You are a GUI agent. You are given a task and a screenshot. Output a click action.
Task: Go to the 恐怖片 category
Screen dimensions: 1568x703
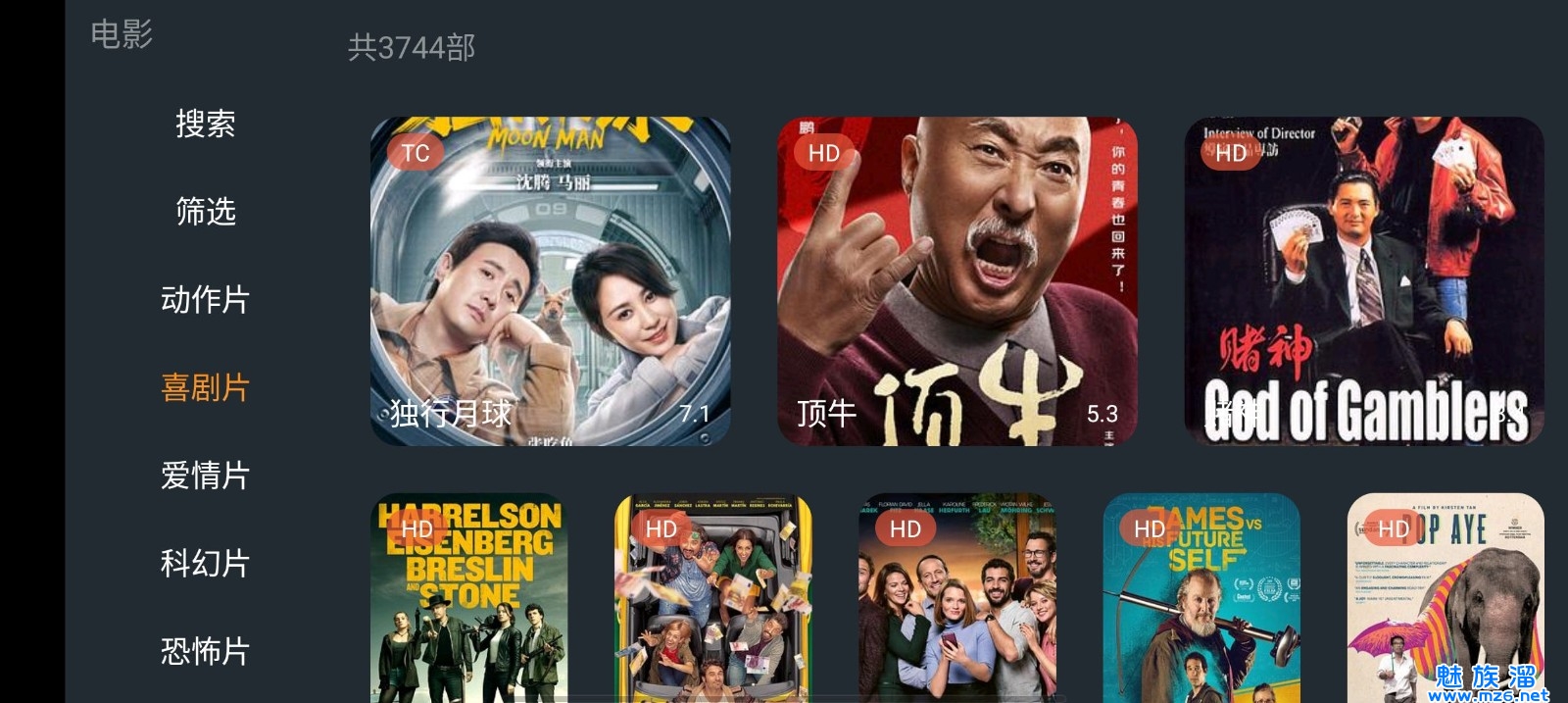pos(205,652)
